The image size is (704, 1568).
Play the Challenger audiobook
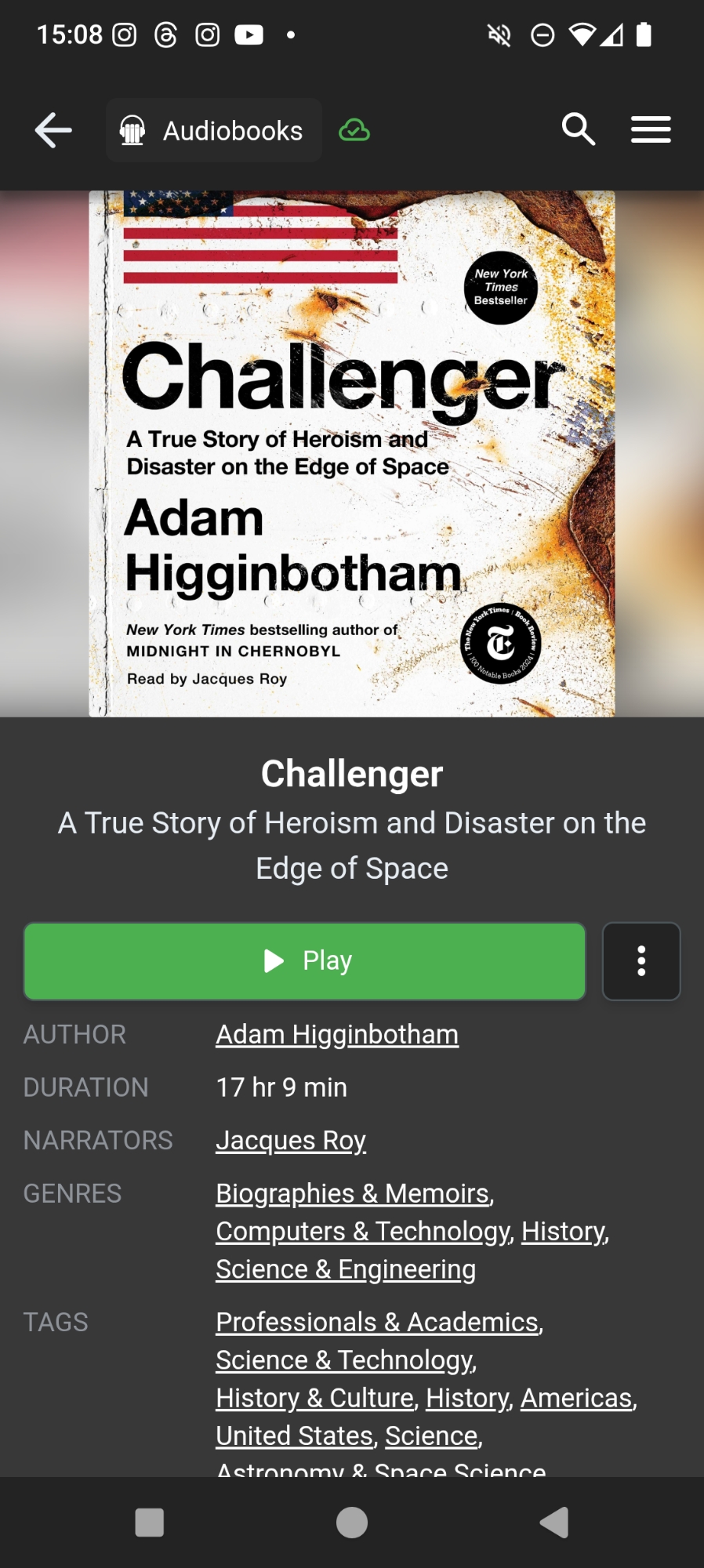coord(305,961)
